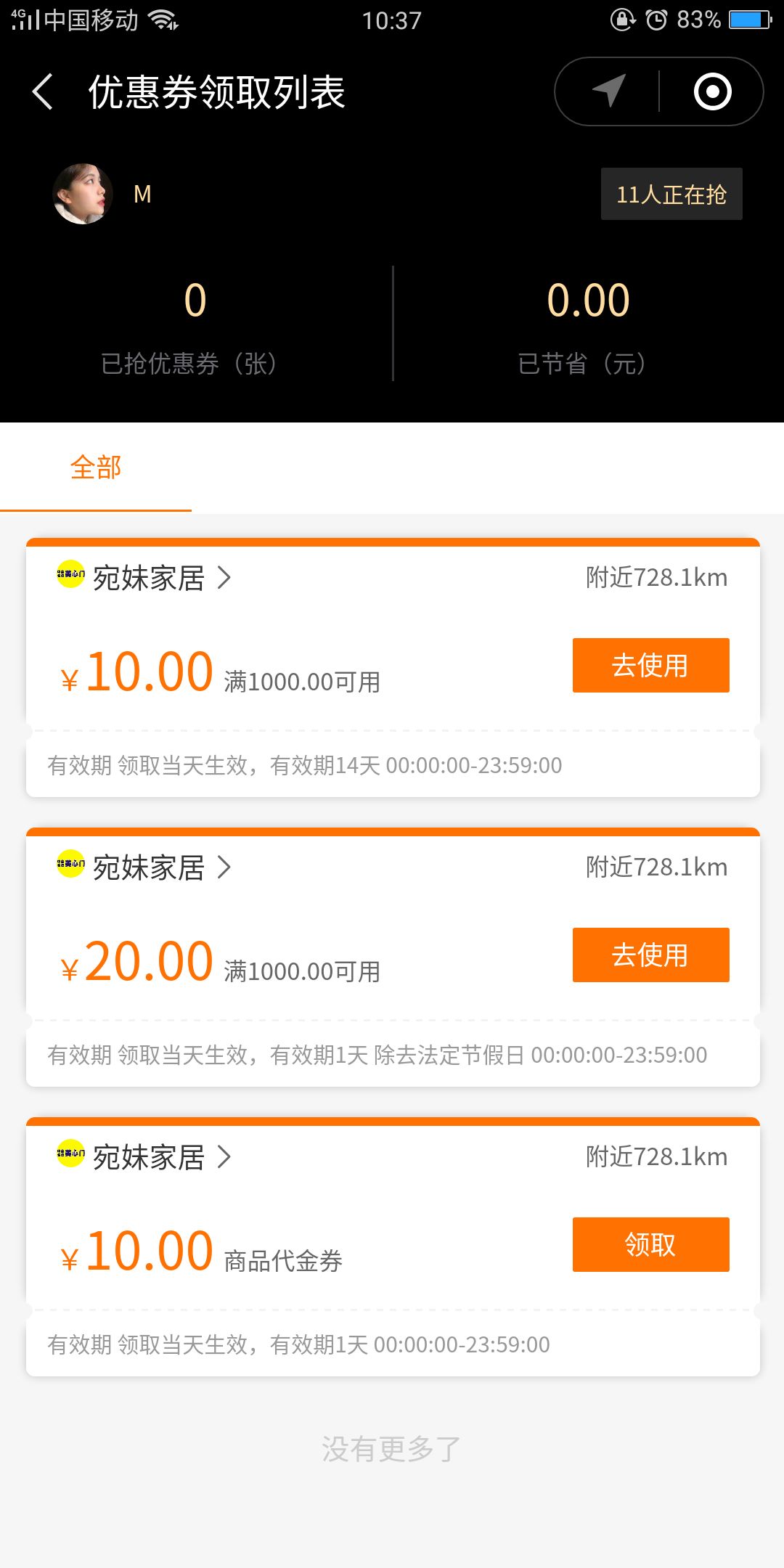Use the ¥10.00 满1000.00可用 coupon
Screen dimensions: 784x1568
[650, 665]
